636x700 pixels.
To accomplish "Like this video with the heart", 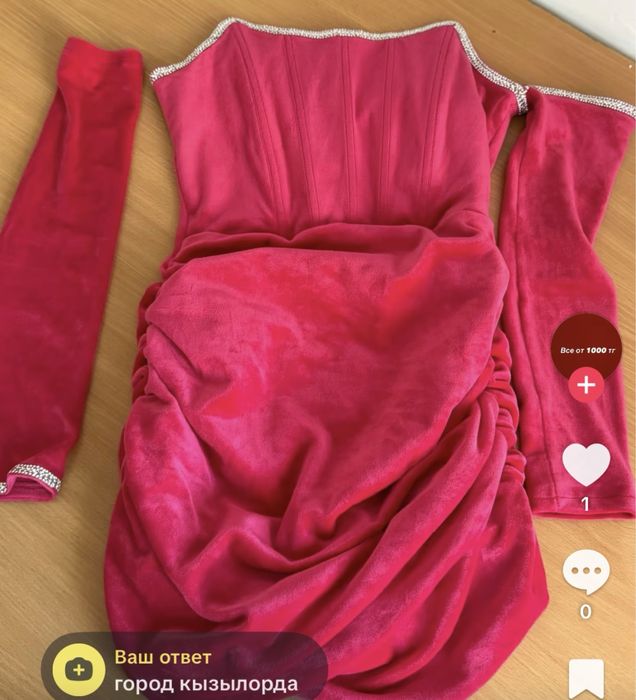I will (x=586, y=463).
